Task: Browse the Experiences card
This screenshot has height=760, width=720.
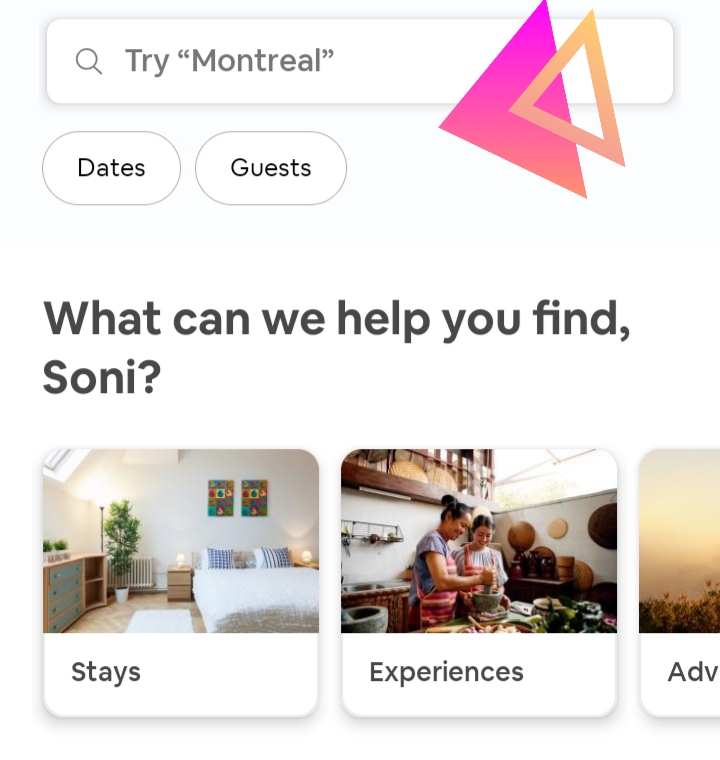Action: coord(478,582)
